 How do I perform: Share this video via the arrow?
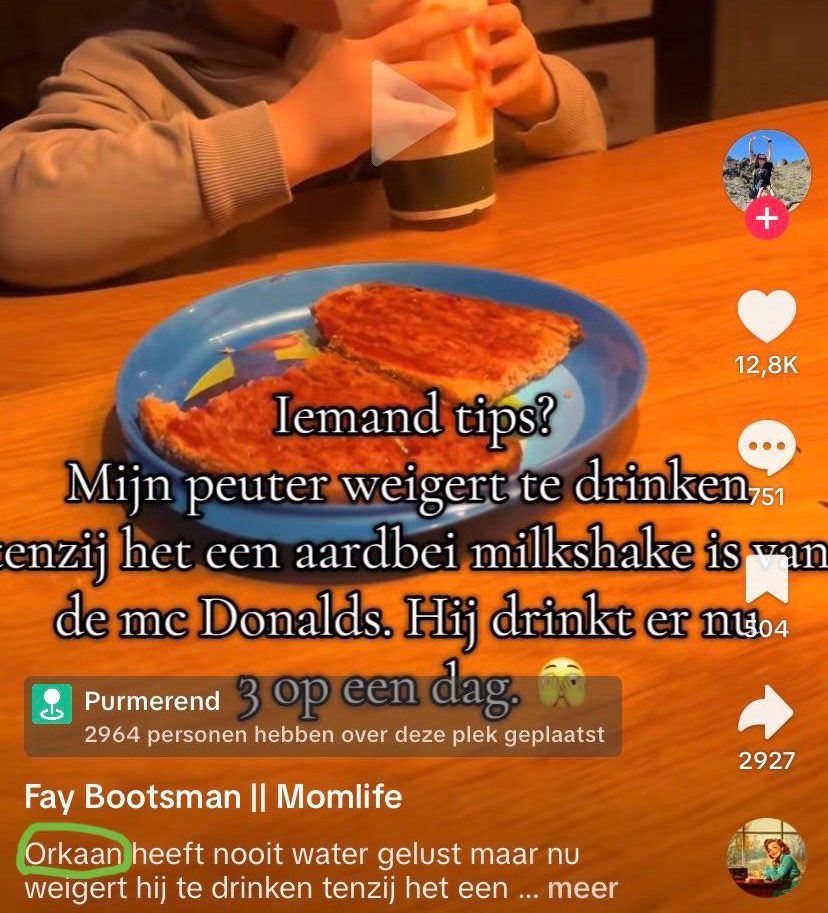pyautogui.click(x=766, y=714)
